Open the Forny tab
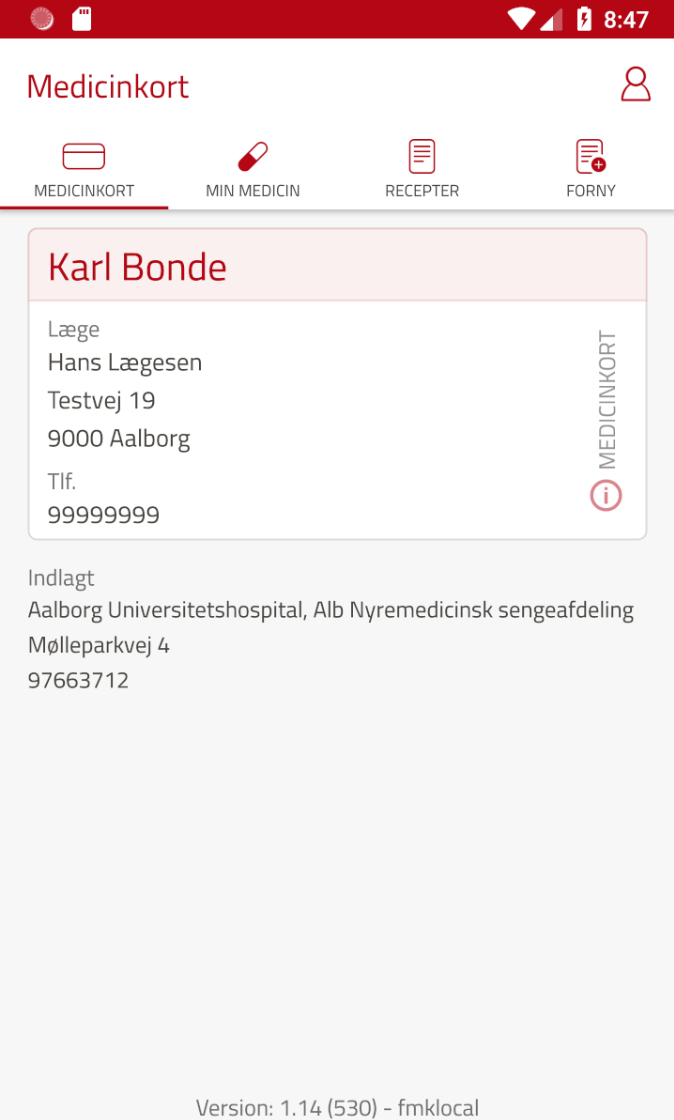Image resolution: width=674 pixels, height=1120 pixels. tap(590, 170)
